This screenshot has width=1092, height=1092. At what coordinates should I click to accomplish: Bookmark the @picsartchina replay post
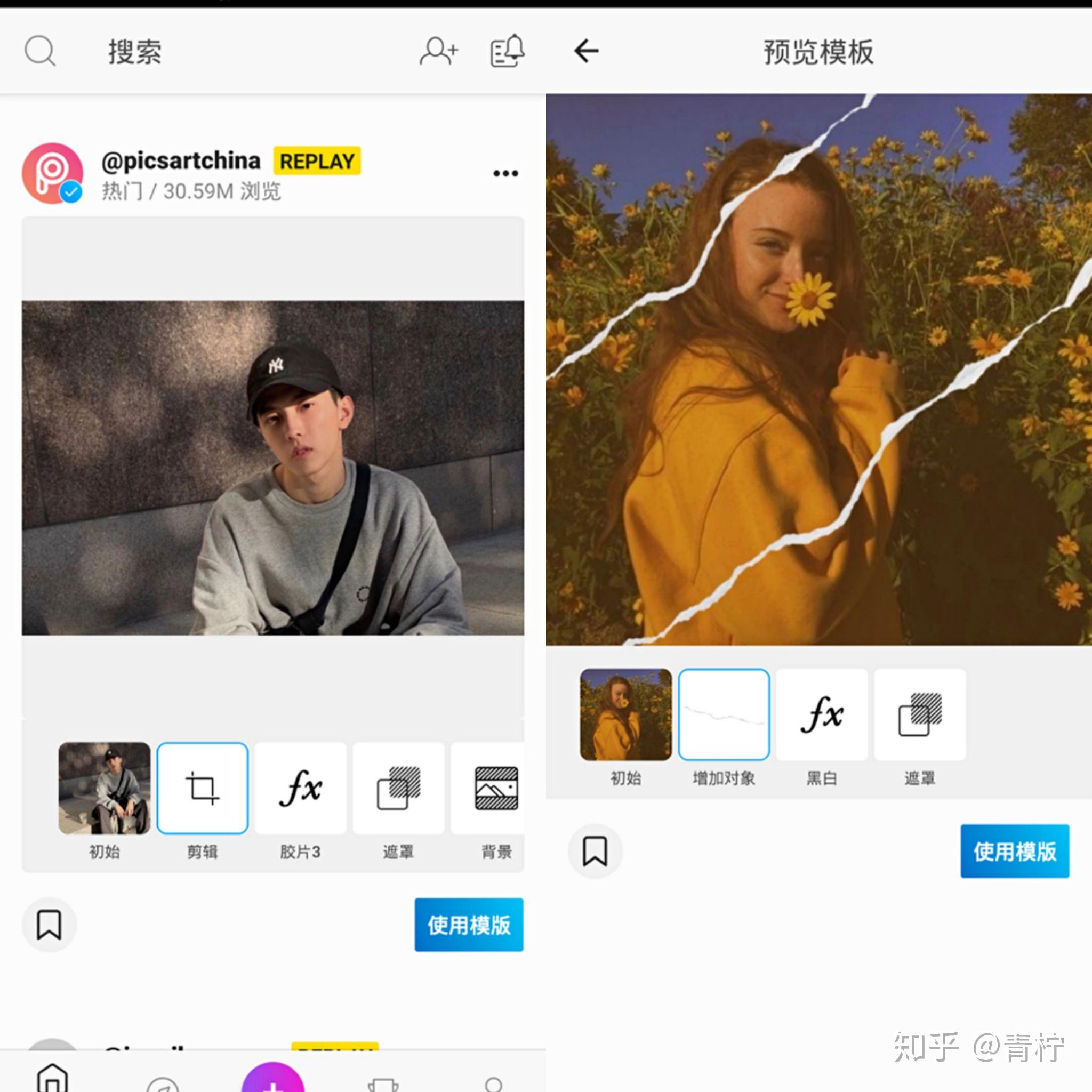click(x=49, y=925)
